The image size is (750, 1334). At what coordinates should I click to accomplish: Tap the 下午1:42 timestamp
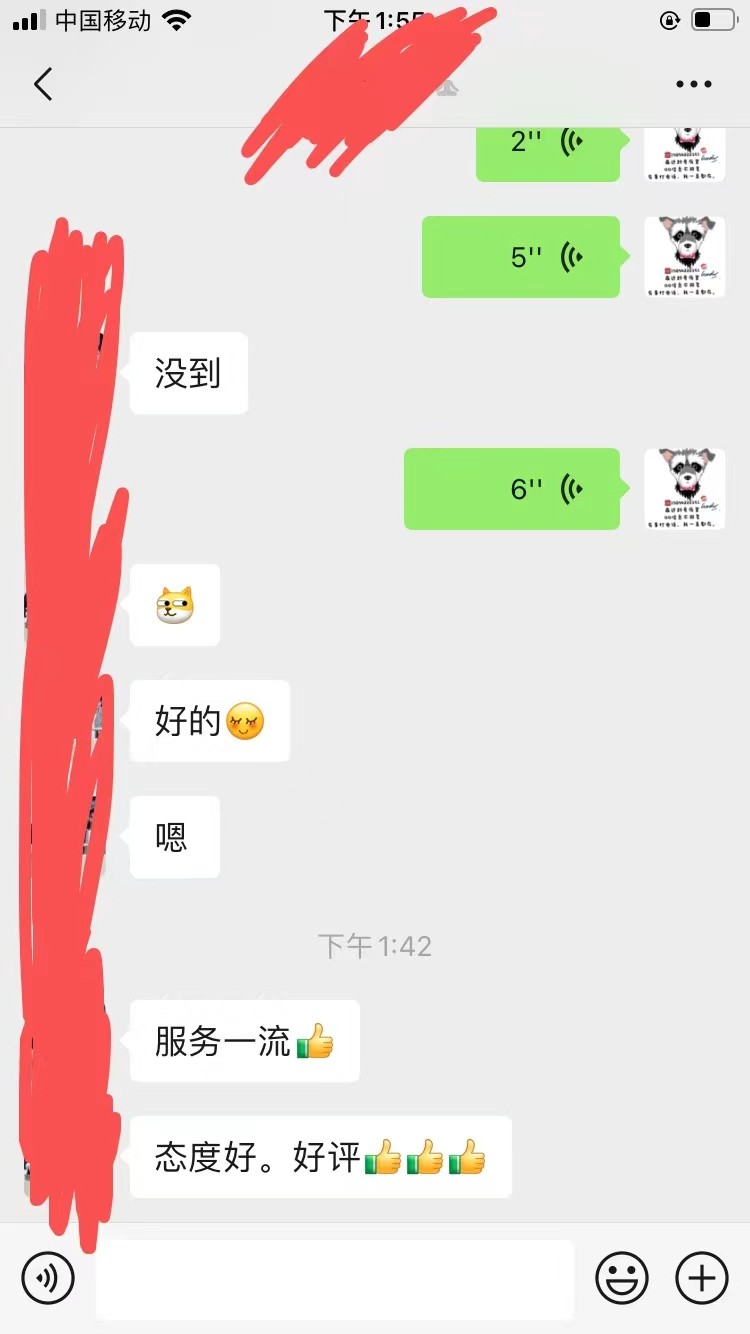click(375, 945)
